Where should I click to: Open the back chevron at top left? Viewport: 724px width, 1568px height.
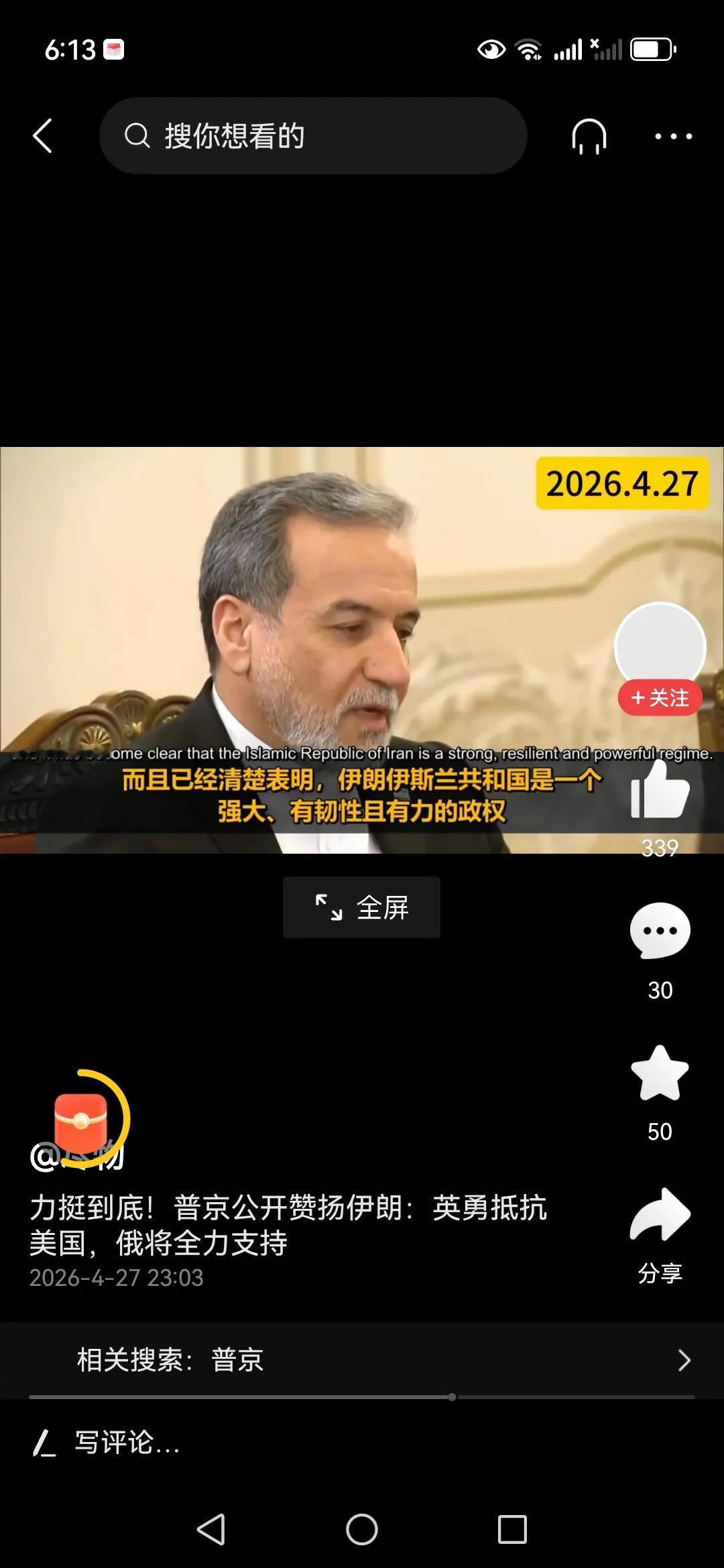(42, 136)
